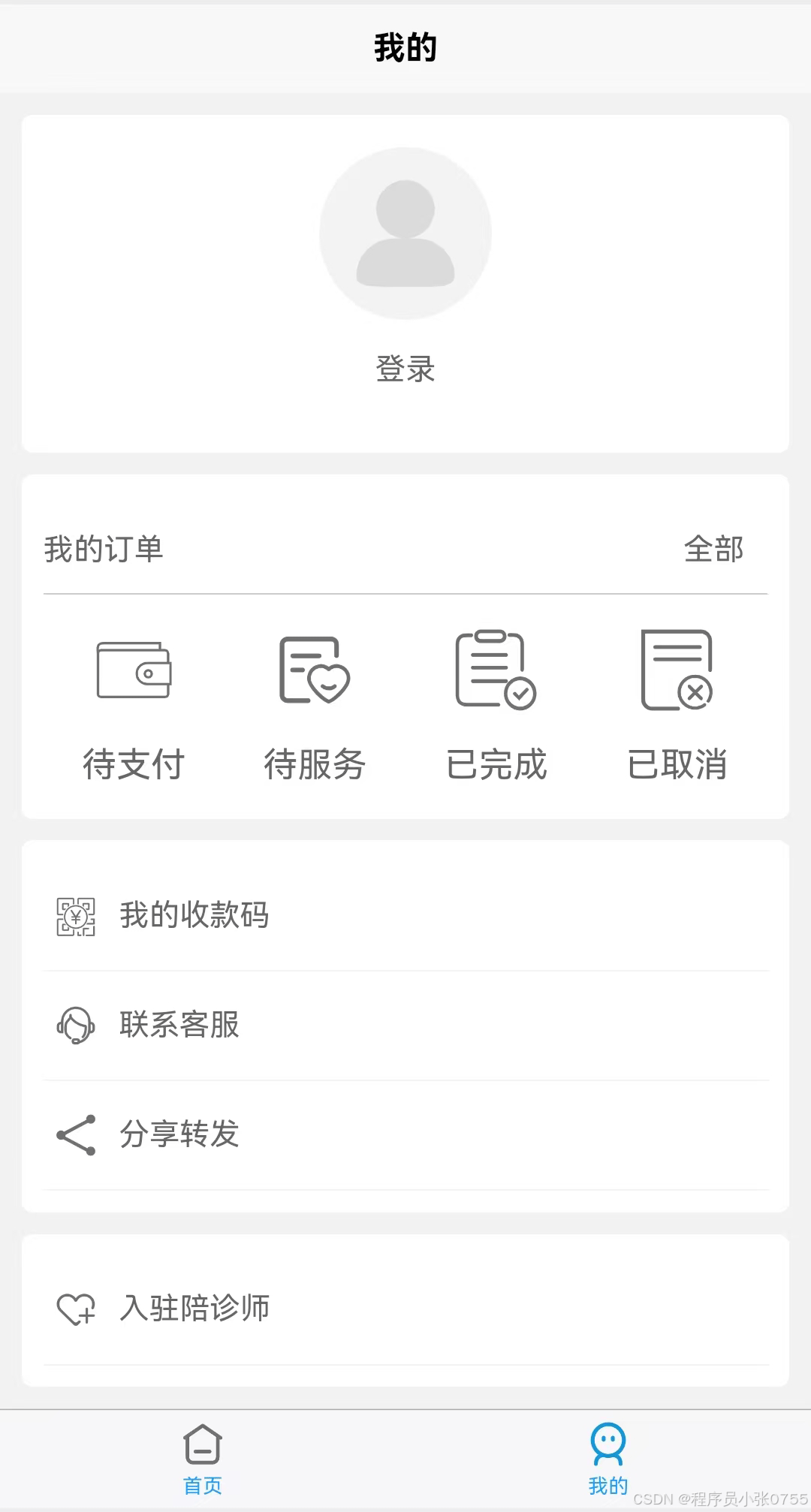View 全部 orders
The height and width of the screenshot is (1512, 811).
pos(713,549)
